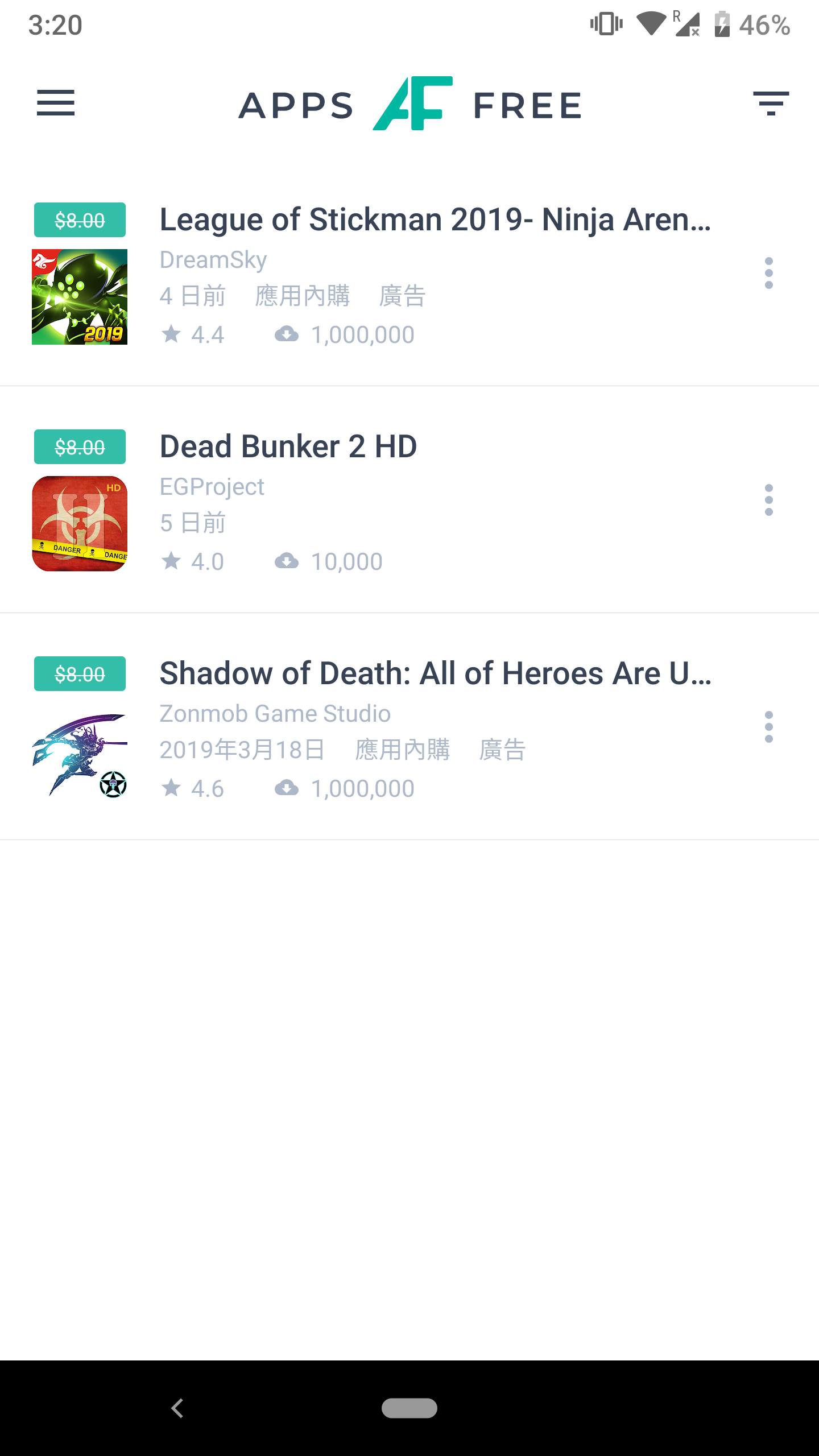Open the filter options icon
This screenshot has width=819, height=1456.
tap(771, 104)
